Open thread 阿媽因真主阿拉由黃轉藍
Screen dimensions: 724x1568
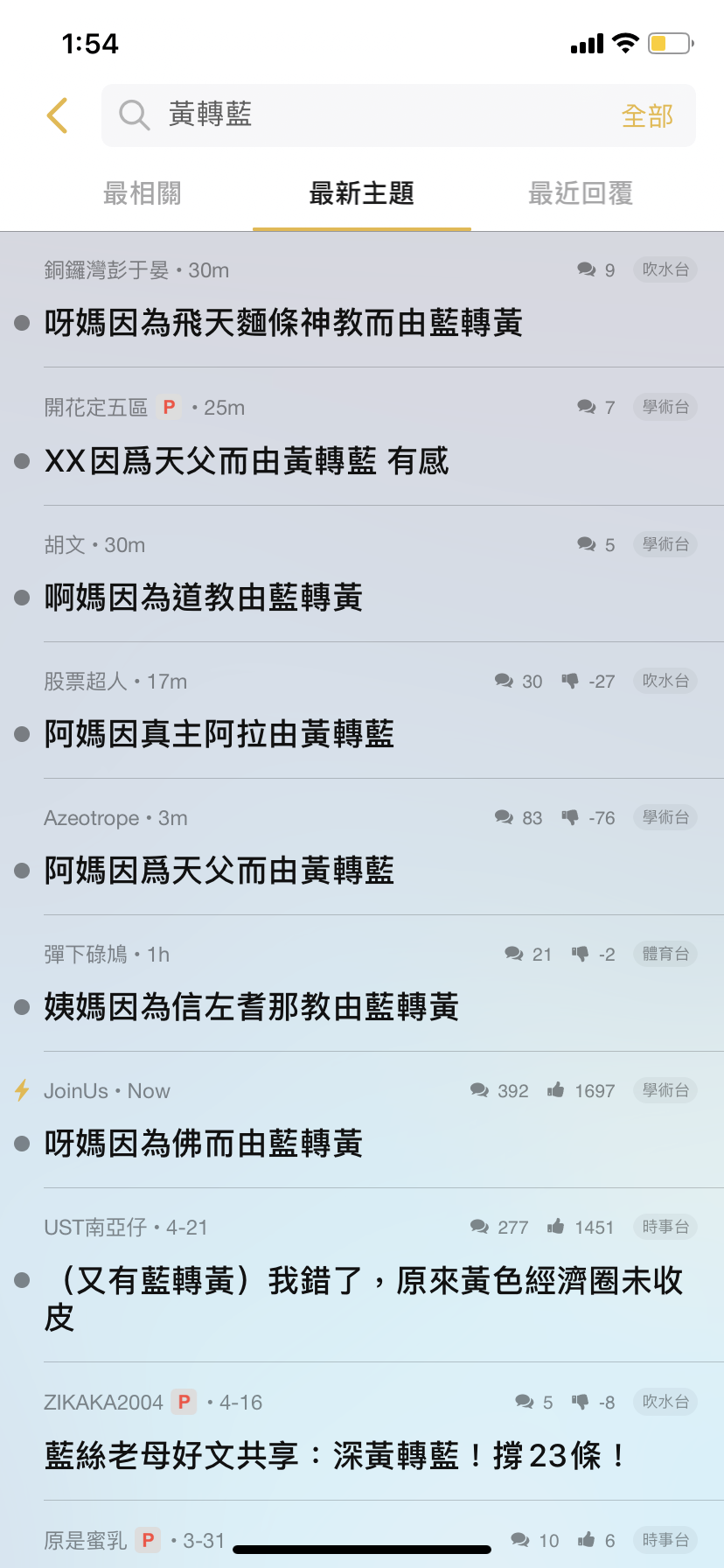tap(362, 710)
